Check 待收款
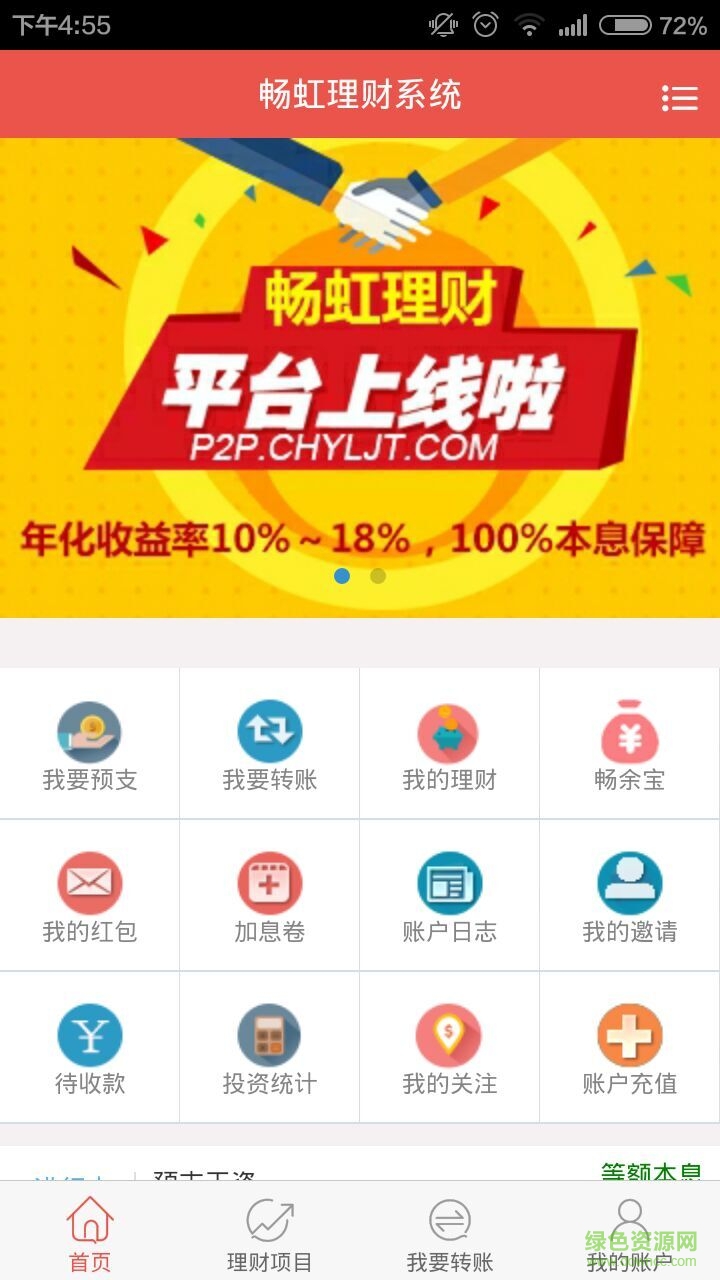This screenshot has width=720, height=1280. [90, 1049]
